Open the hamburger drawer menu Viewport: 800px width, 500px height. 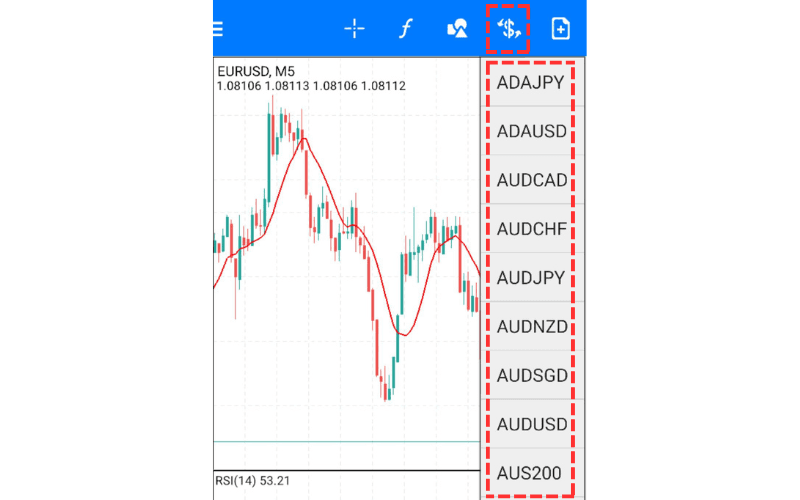point(218,28)
